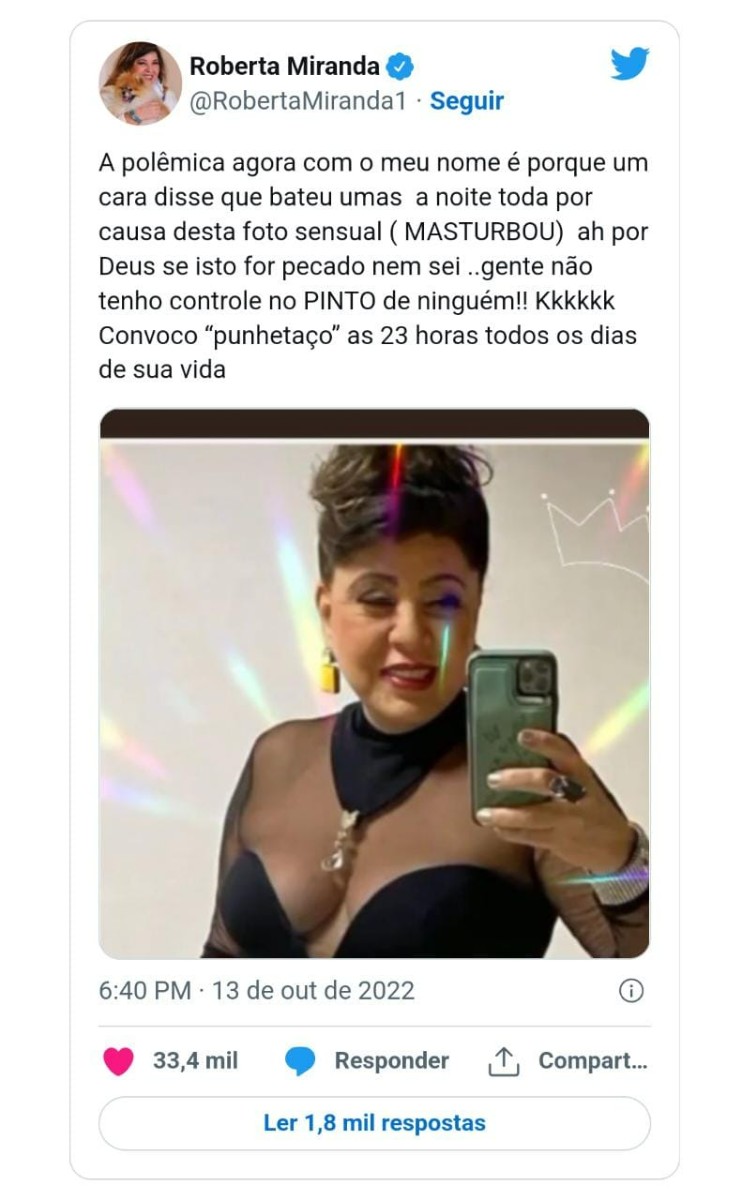Tap Responder to reply to the tweet
Screen dimensions: 742x1200
pos(367,1061)
